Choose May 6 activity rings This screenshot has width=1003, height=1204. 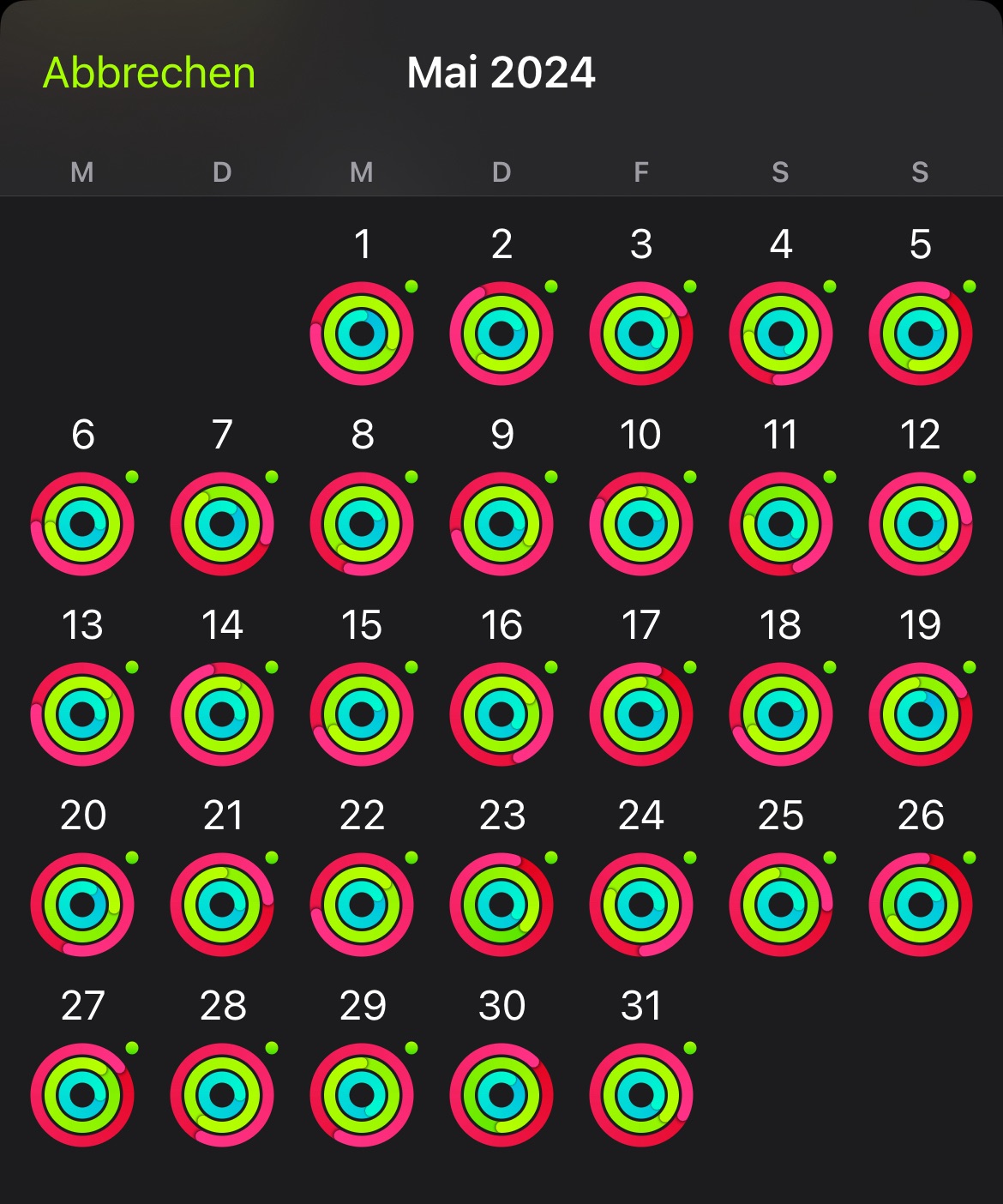pos(82,524)
